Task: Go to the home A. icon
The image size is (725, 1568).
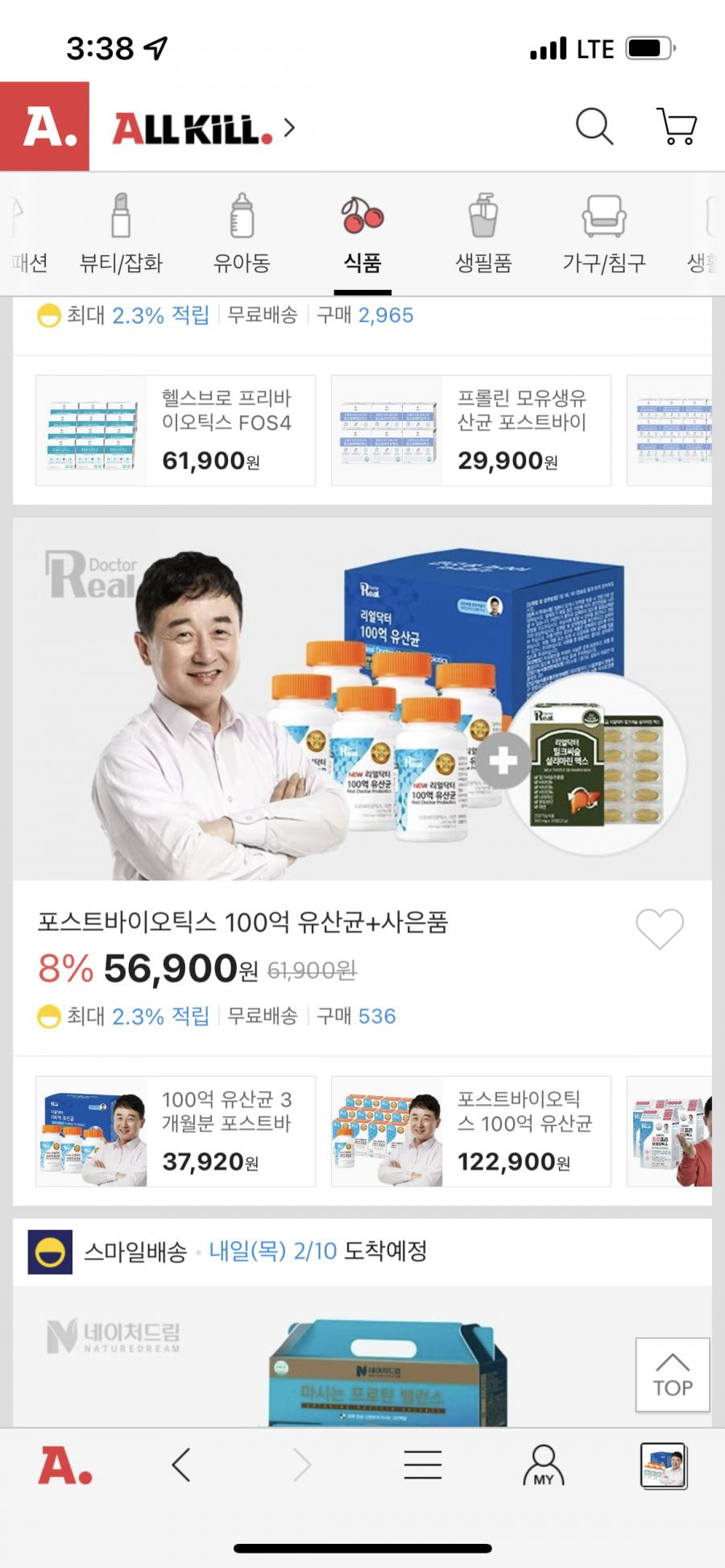Action: (x=64, y=1466)
